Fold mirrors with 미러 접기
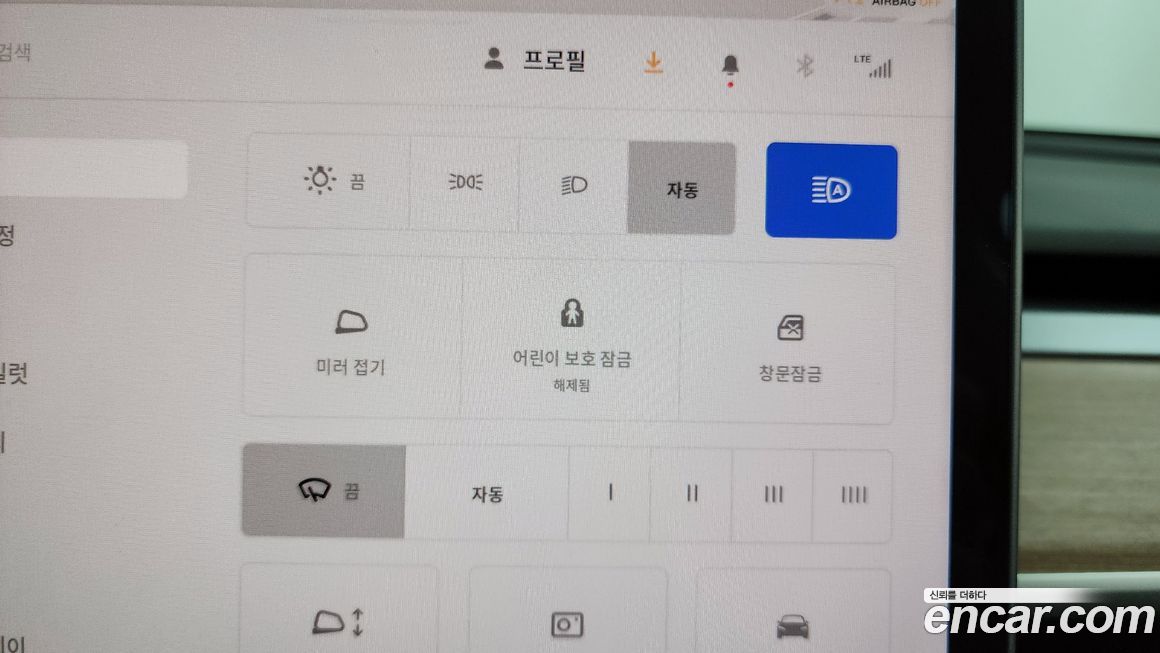Image resolution: width=1160 pixels, height=653 pixels. tap(351, 338)
